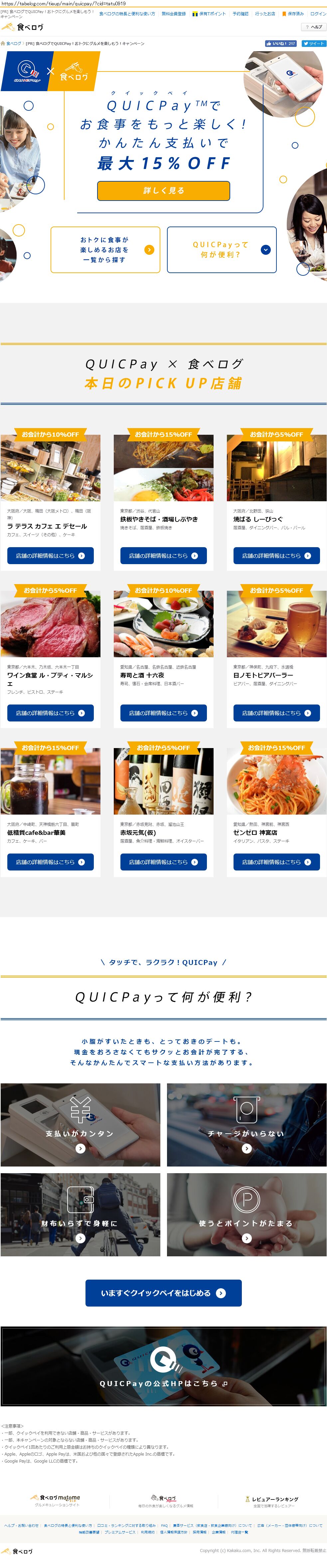Viewport: 327px width, 1568px height.
Task: Open details for ラ テラス カフェ エ デセール
Action: click(x=50, y=556)
